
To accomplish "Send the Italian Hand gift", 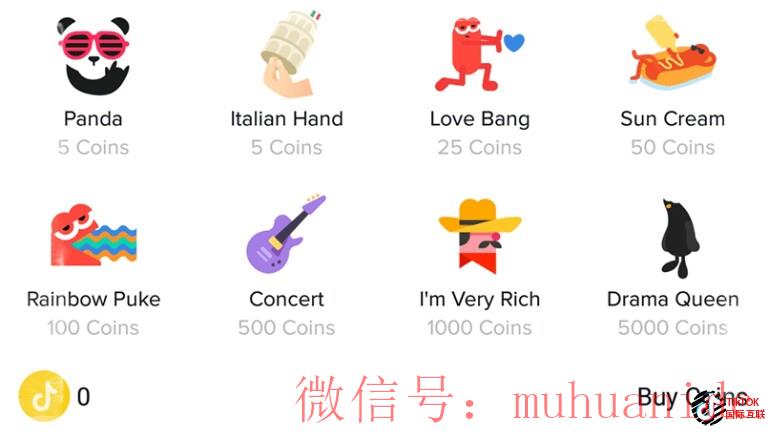I will 287,58.
